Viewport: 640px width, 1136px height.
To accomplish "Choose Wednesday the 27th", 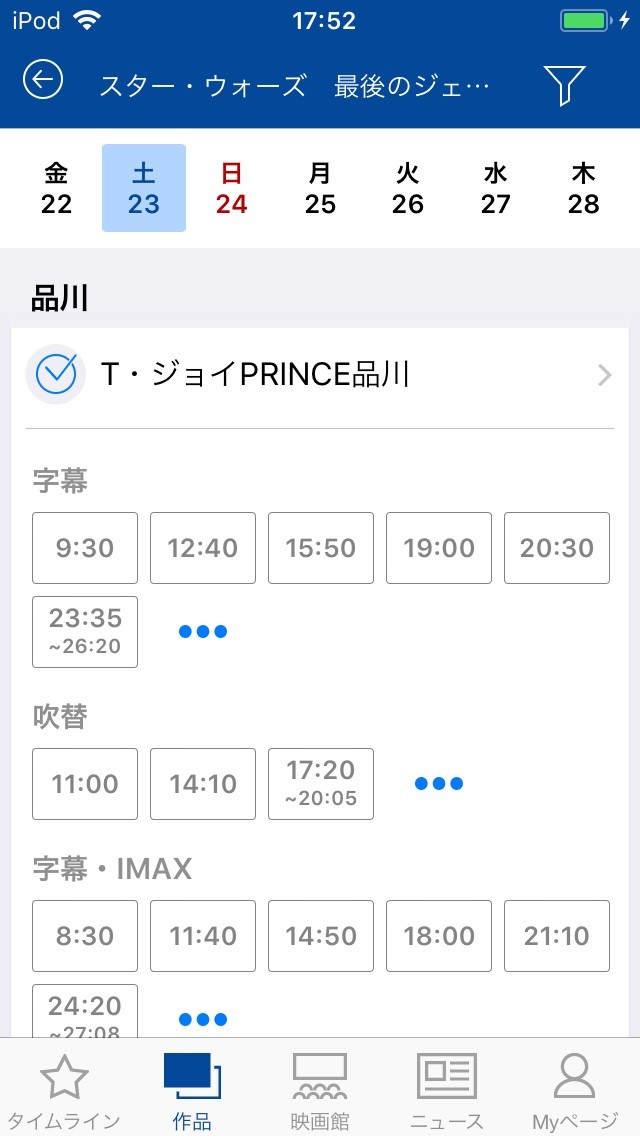I will click(x=496, y=188).
